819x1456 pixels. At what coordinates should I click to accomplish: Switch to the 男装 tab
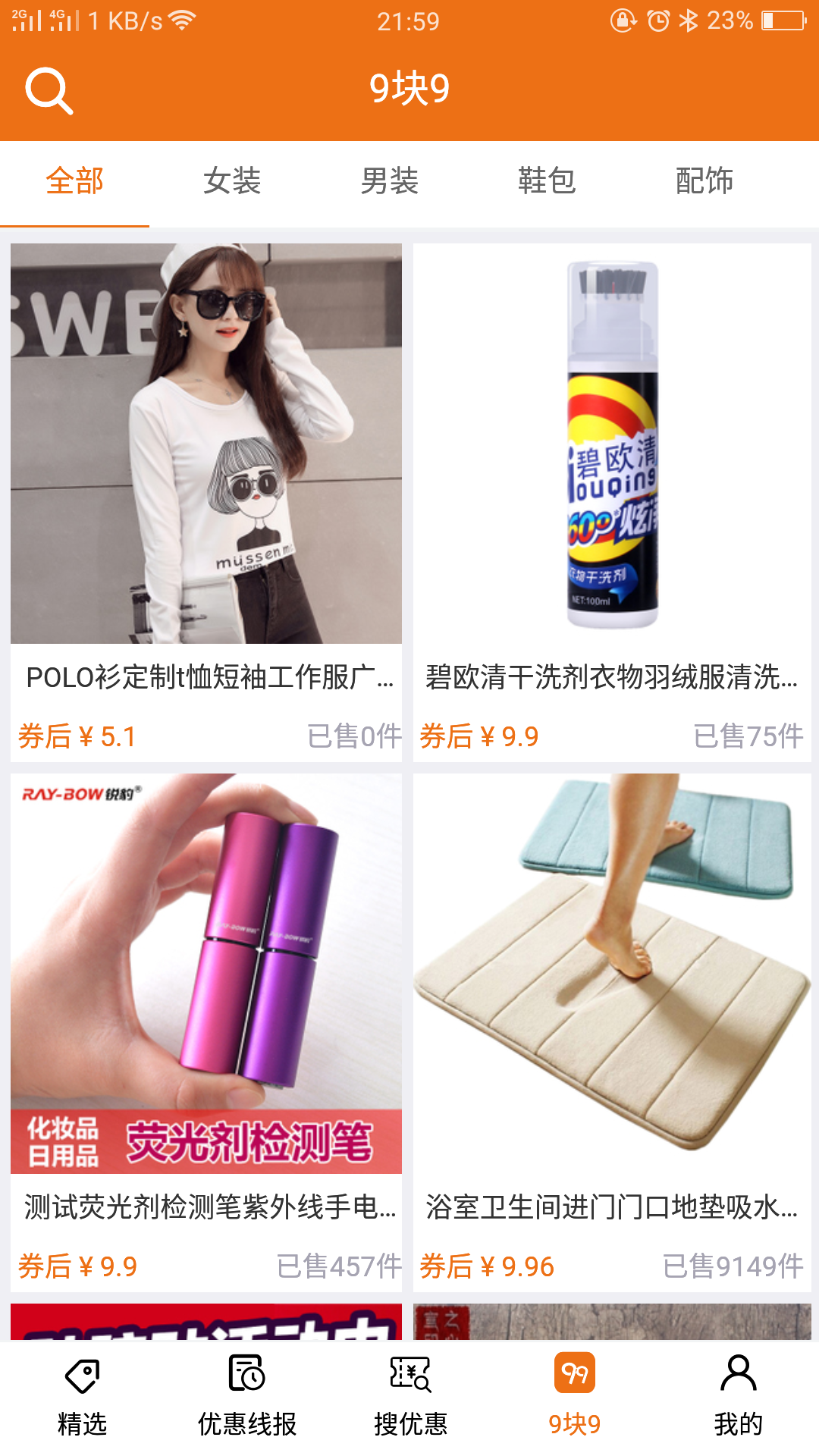(389, 181)
